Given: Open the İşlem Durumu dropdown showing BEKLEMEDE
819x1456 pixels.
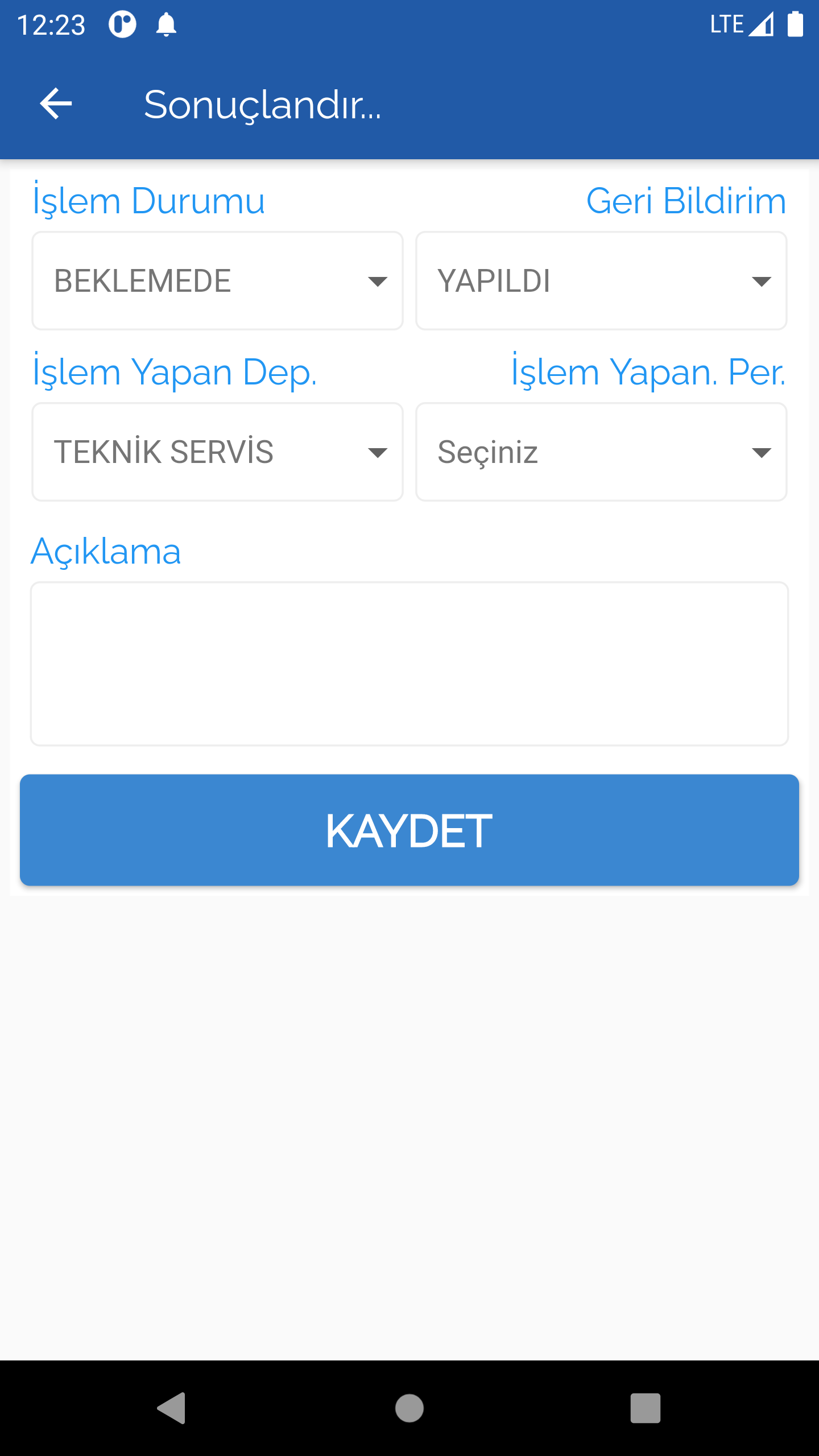Looking at the screenshot, I should pos(217,280).
